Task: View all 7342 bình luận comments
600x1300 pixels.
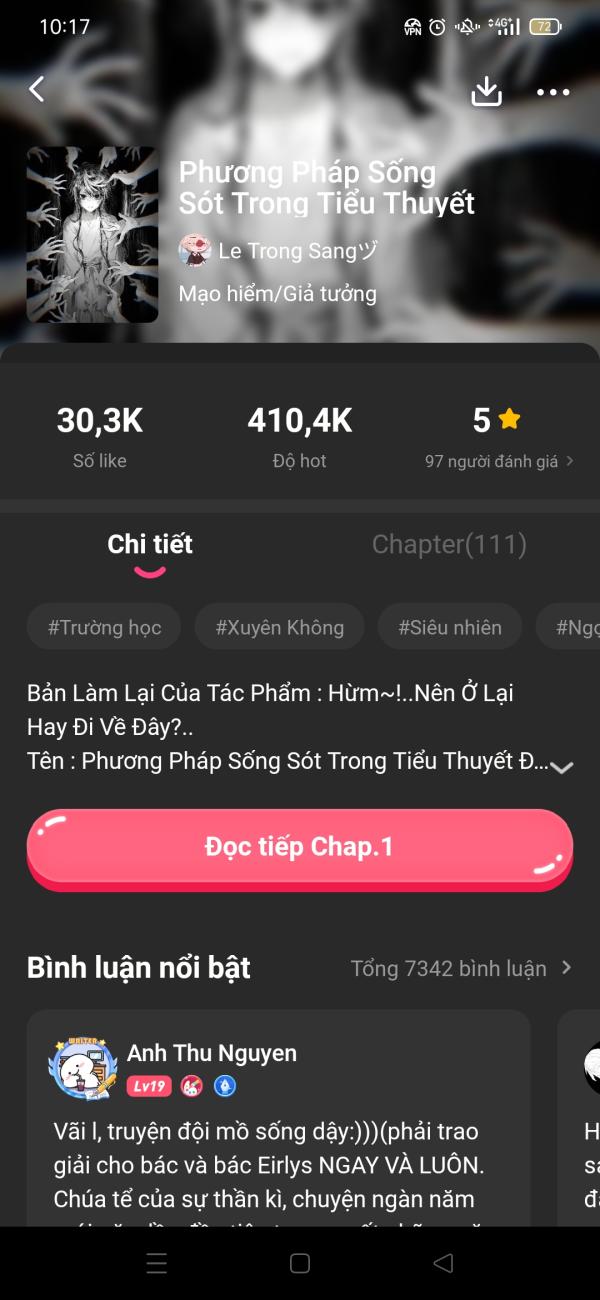Action: [x=461, y=968]
